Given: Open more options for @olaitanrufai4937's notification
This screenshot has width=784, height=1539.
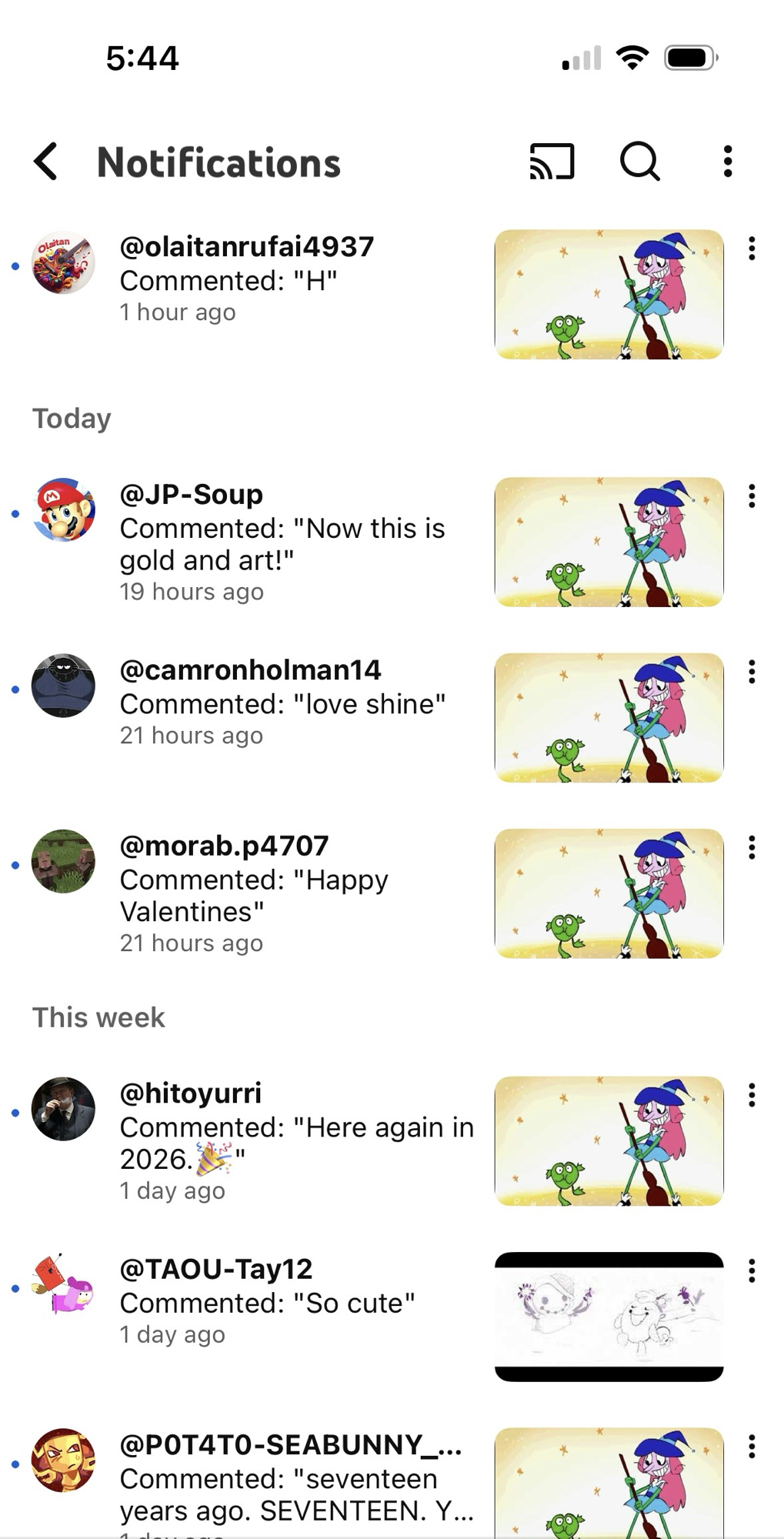Looking at the screenshot, I should (752, 249).
